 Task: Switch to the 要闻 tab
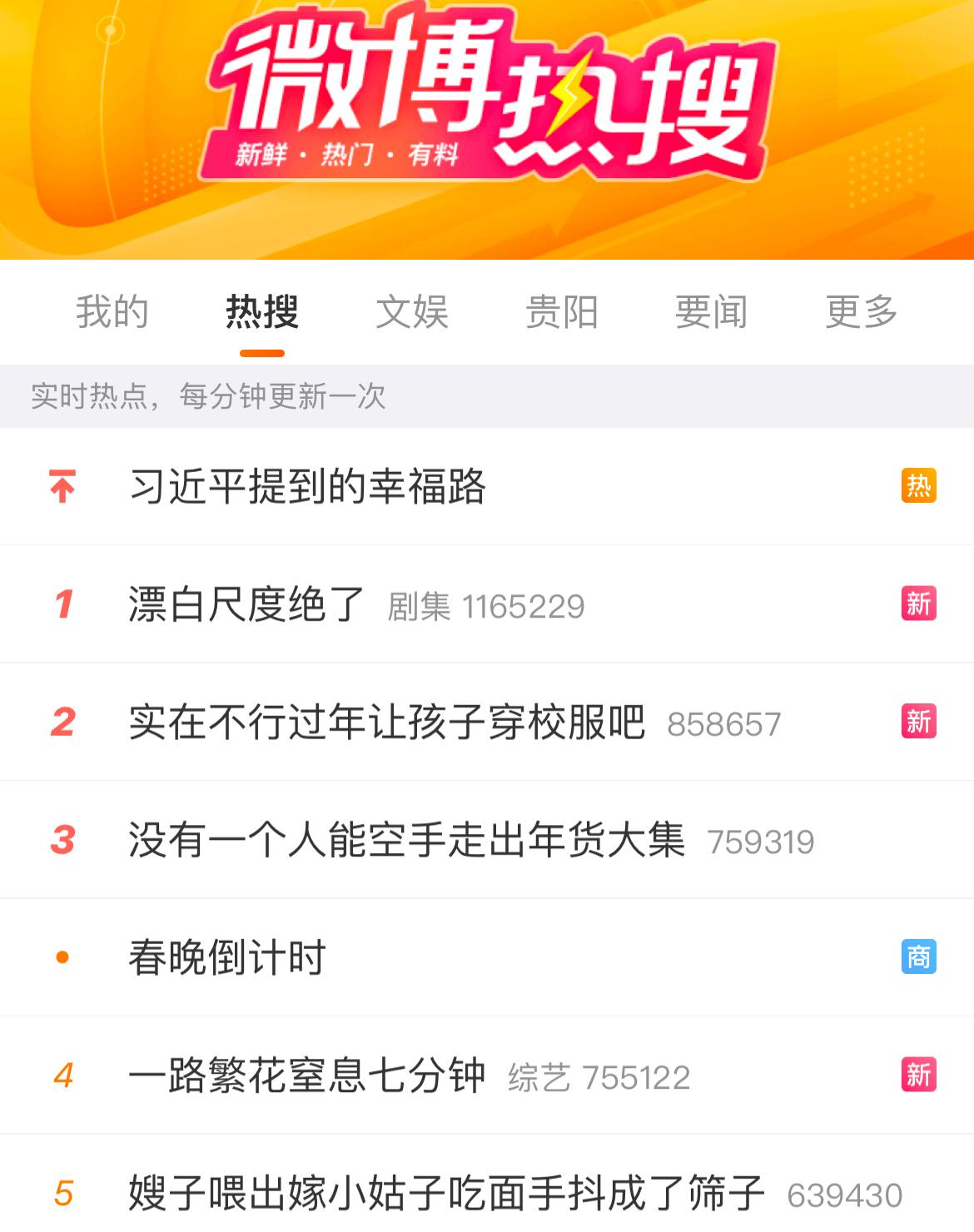712,312
